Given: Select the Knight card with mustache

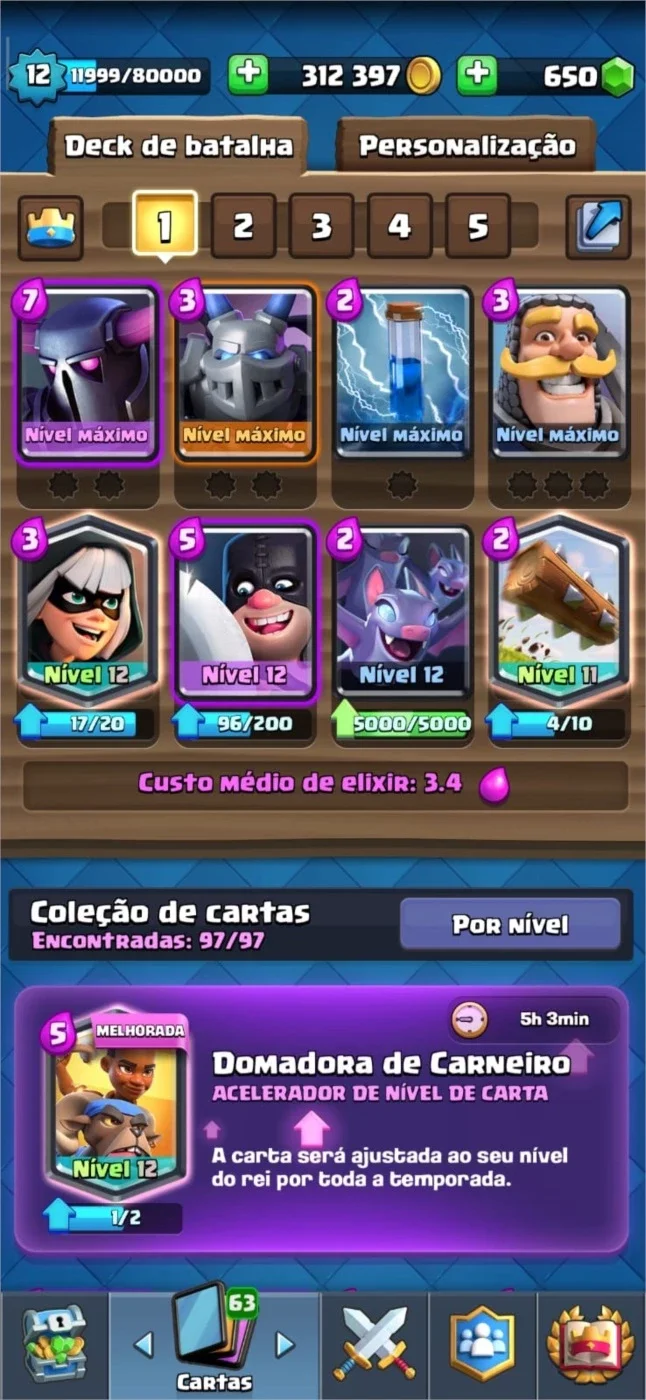Looking at the screenshot, I should (558, 373).
